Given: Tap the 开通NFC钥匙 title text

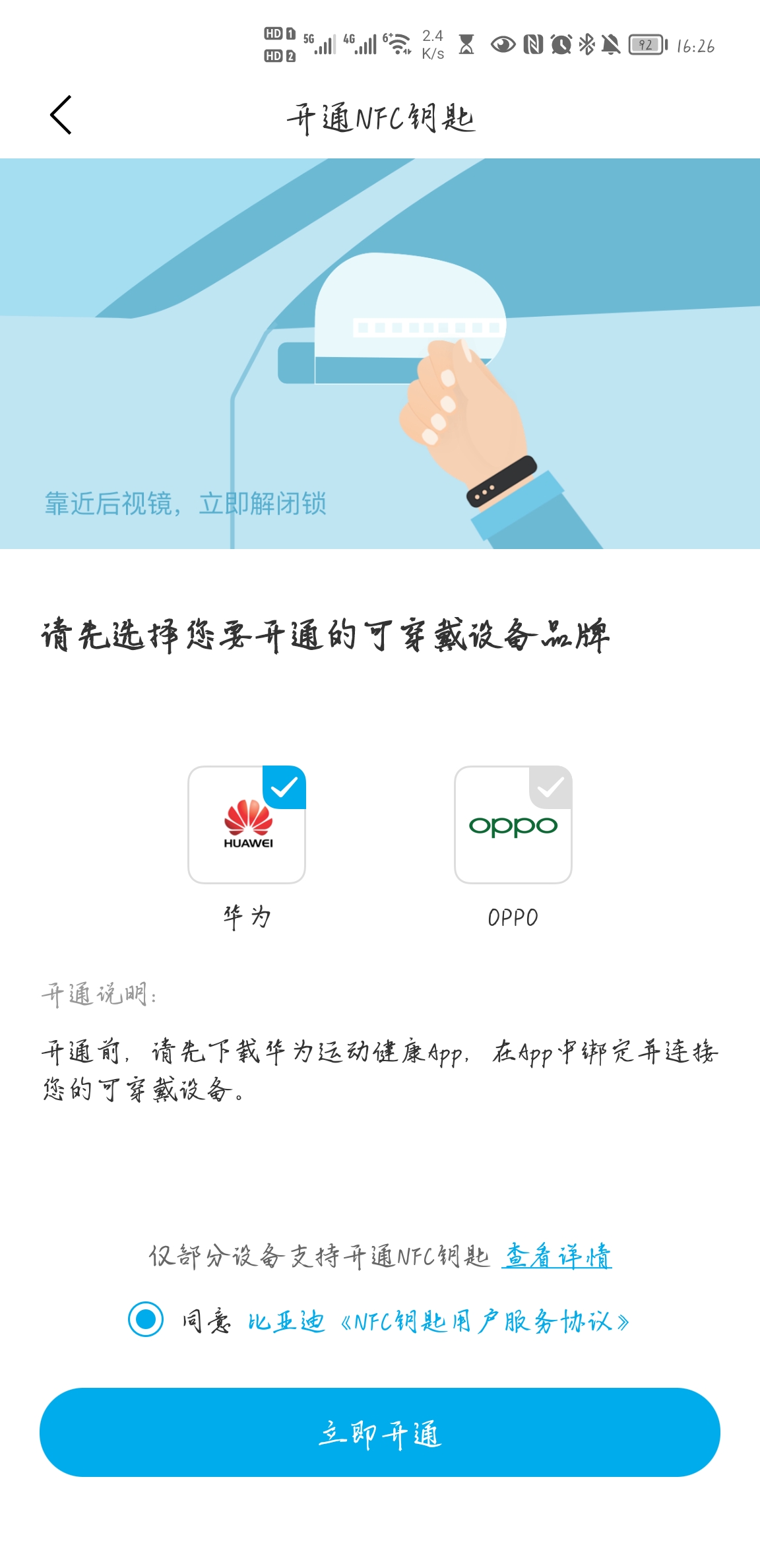Looking at the screenshot, I should tap(381, 116).
